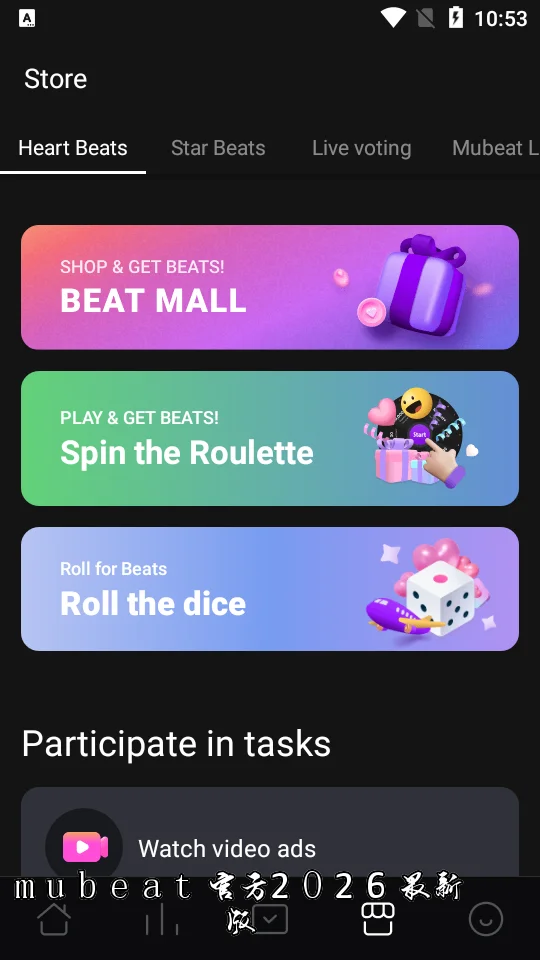Switch to the Star Beats tab
Viewport: 540px width, 960px height.
point(218,148)
